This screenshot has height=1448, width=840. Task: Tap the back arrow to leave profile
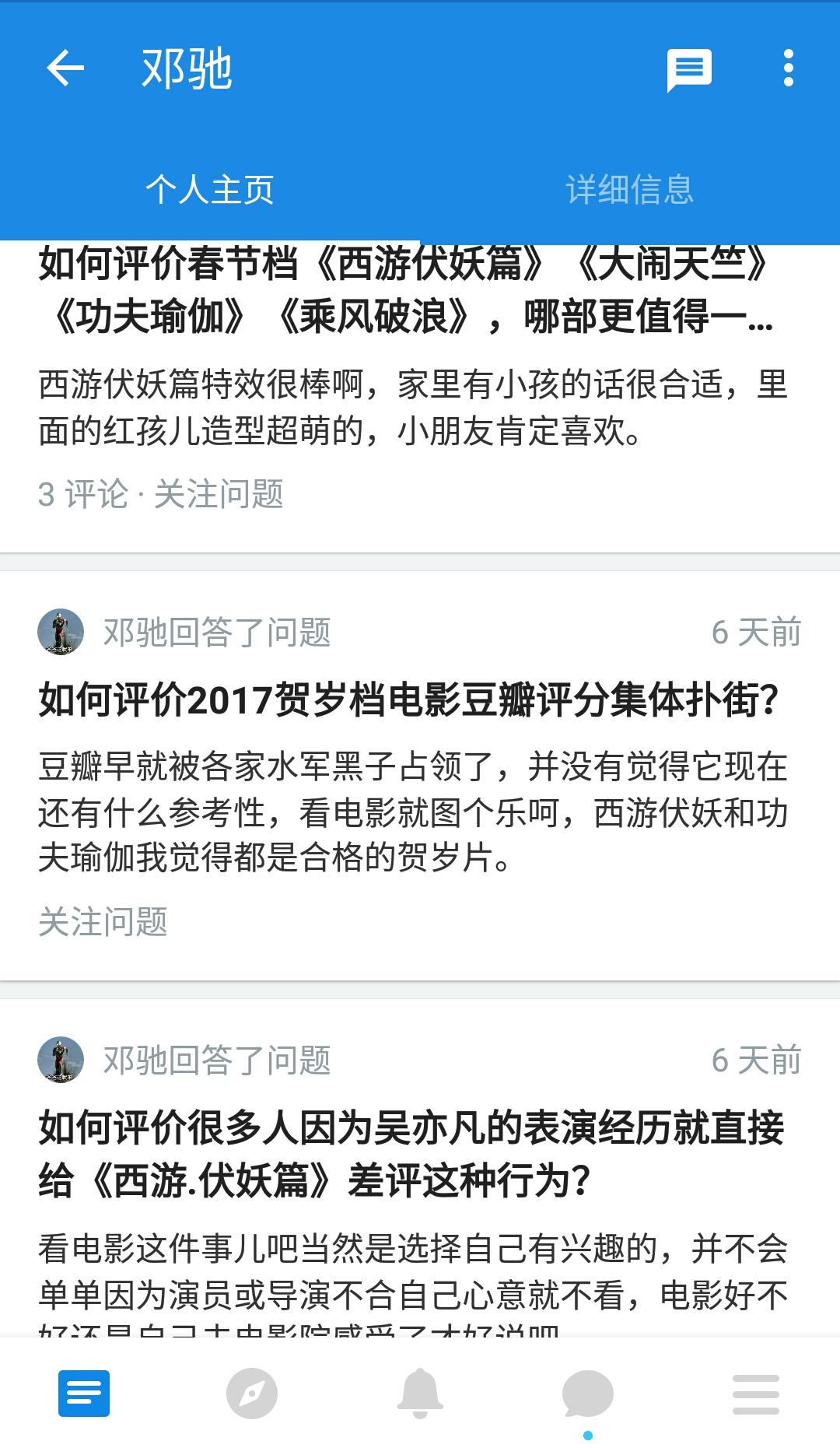(65, 69)
